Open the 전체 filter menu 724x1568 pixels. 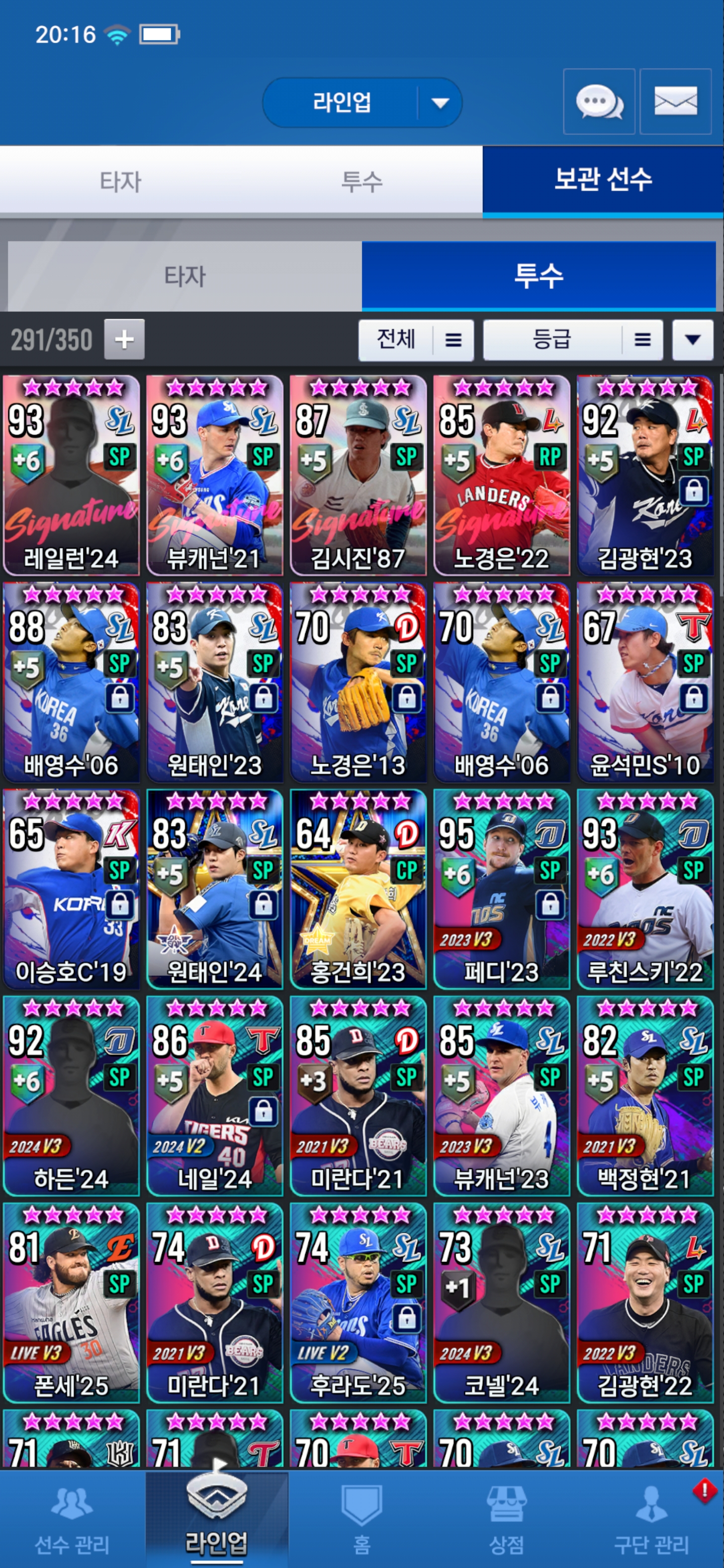pos(416,340)
